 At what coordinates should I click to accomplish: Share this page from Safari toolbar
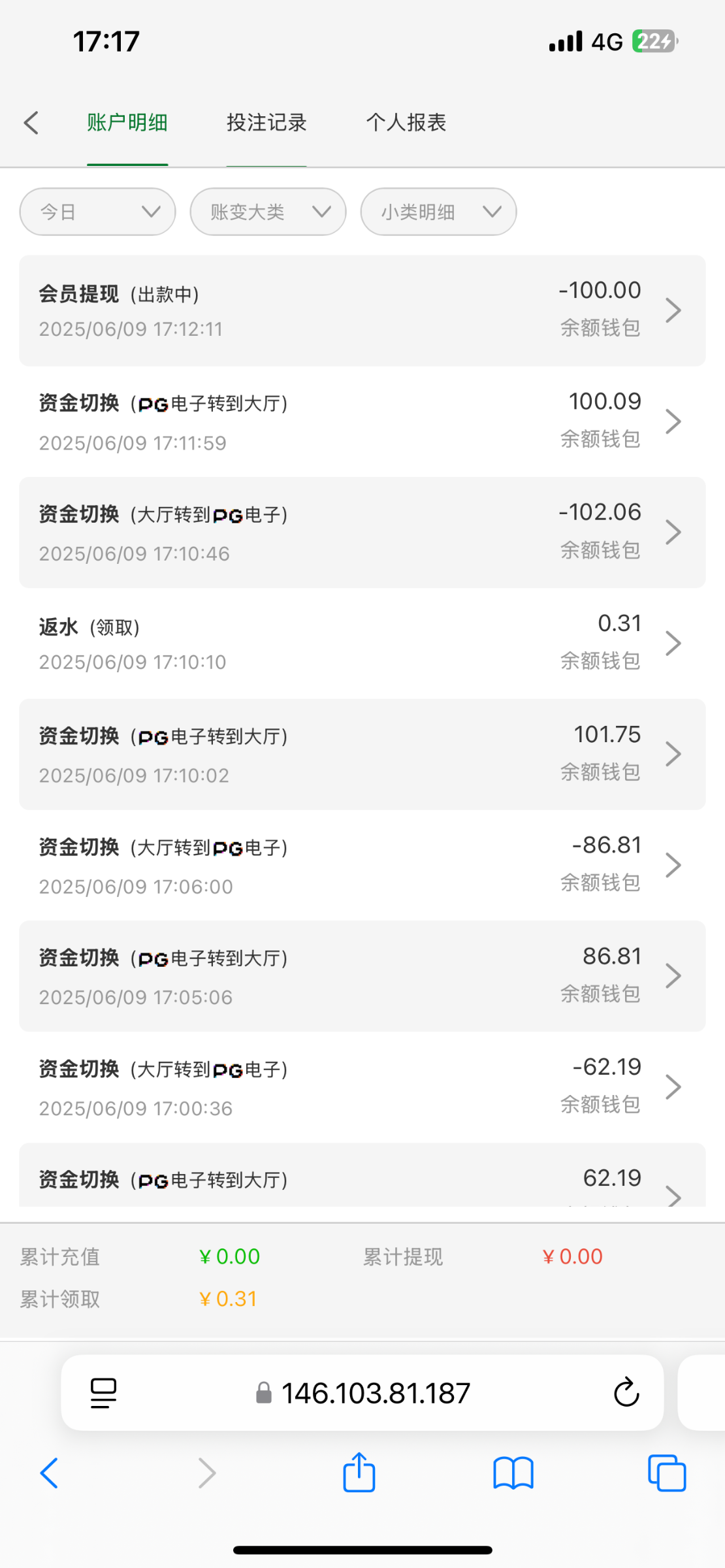[359, 1473]
